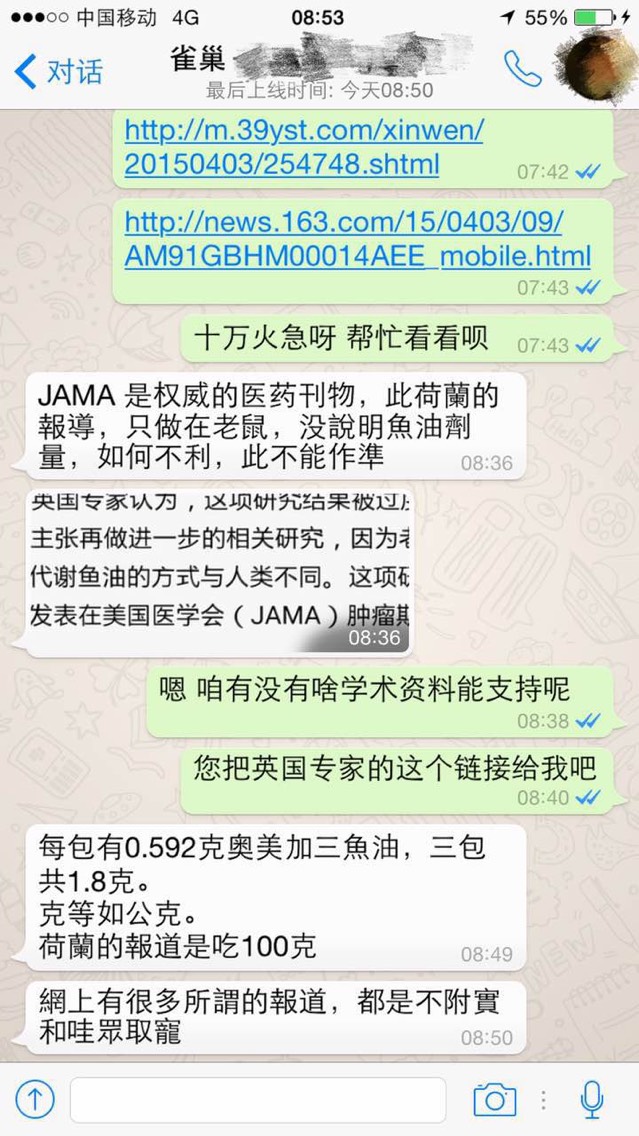Start a voice call with 雀巢
This screenshot has width=639, height=1136.
[x=522, y=69]
